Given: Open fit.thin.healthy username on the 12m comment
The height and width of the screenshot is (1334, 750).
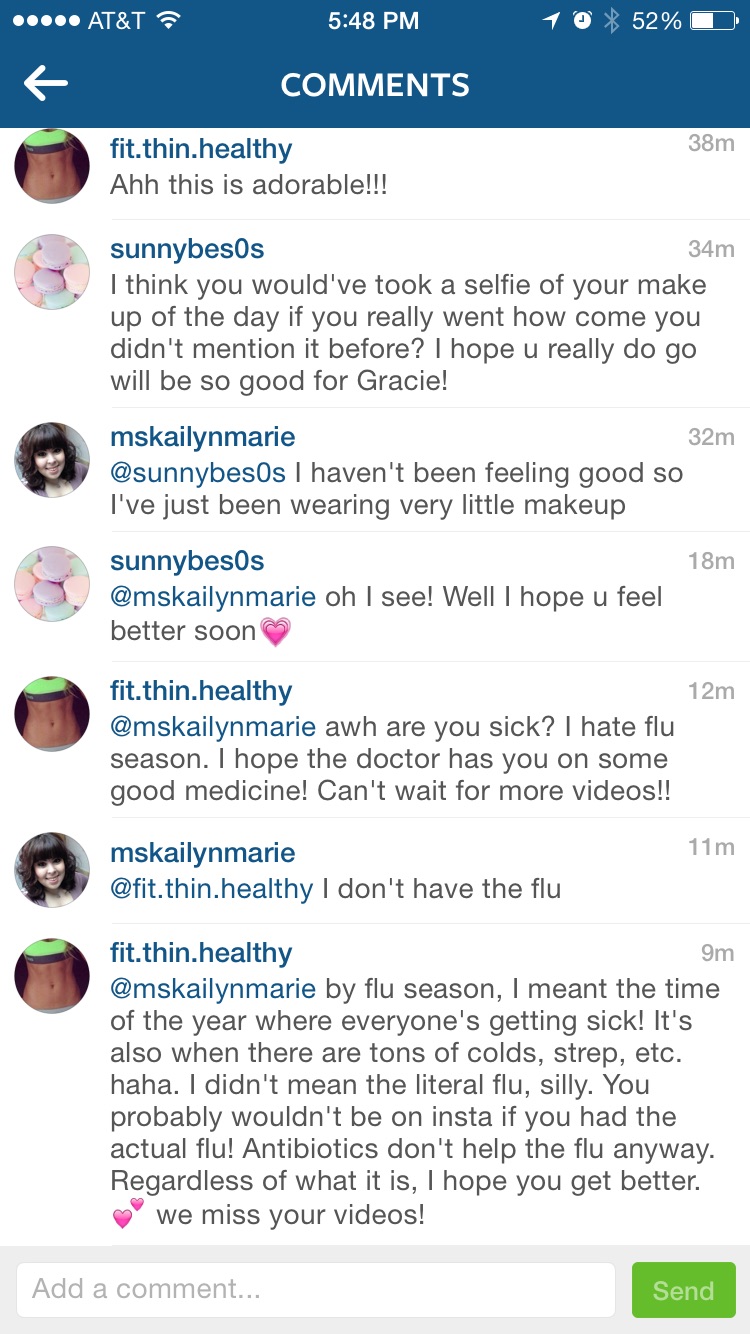Looking at the screenshot, I should tap(201, 691).
